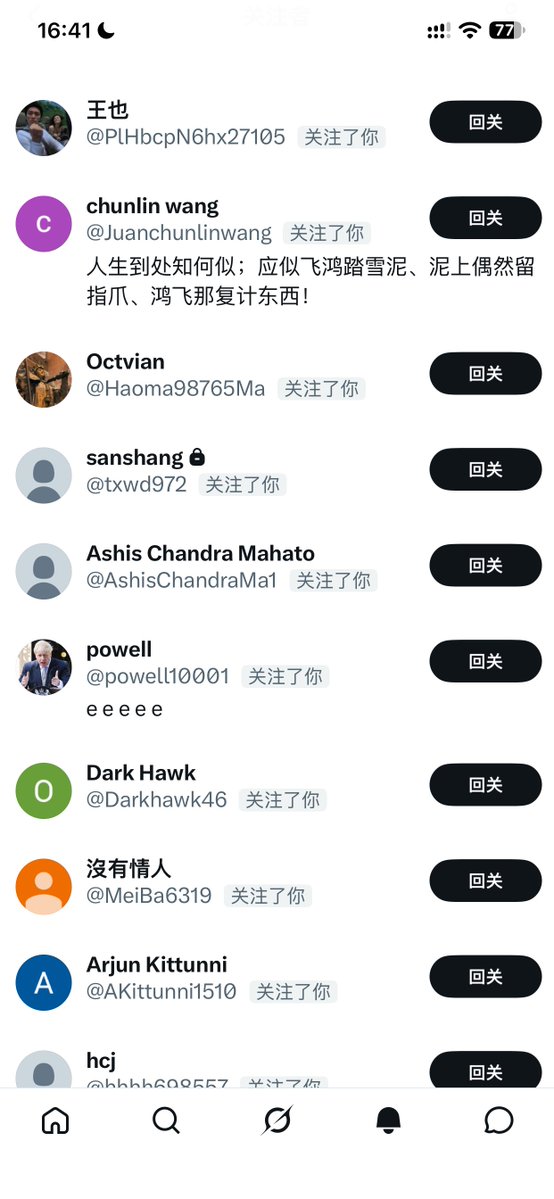Image resolution: width=554 pixels, height=1199 pixels.
Task: Open the Home tab
Action: click(55, 1121)
